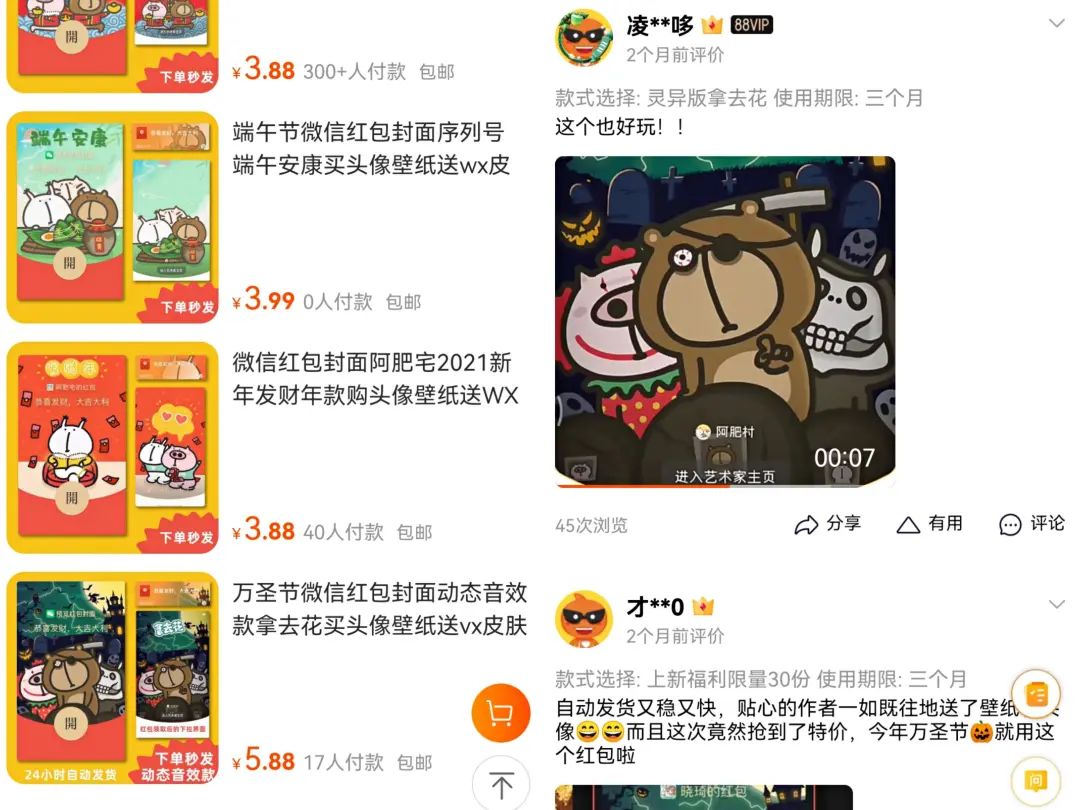Play the 00:07 video in 凌**哆's review

(724, 322)
